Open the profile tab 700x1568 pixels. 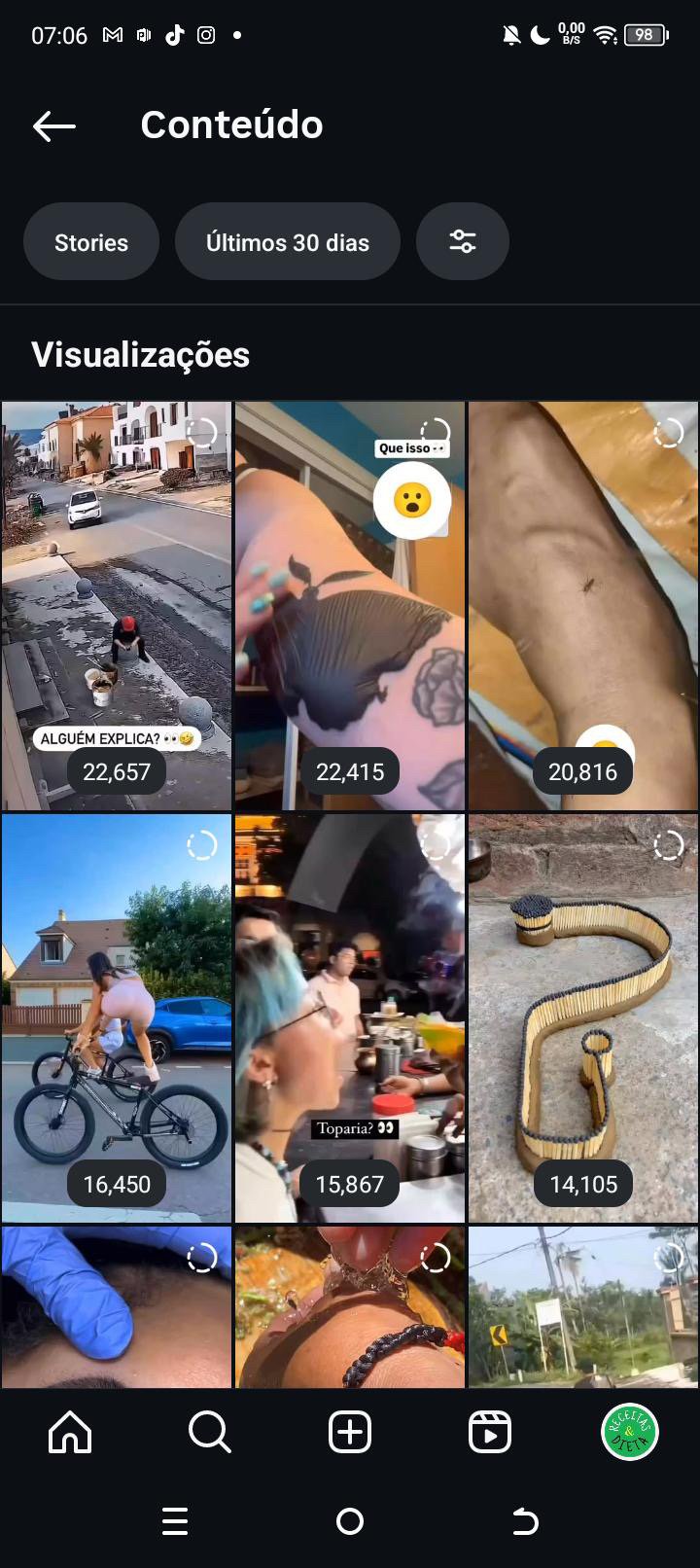(630, 1432)
